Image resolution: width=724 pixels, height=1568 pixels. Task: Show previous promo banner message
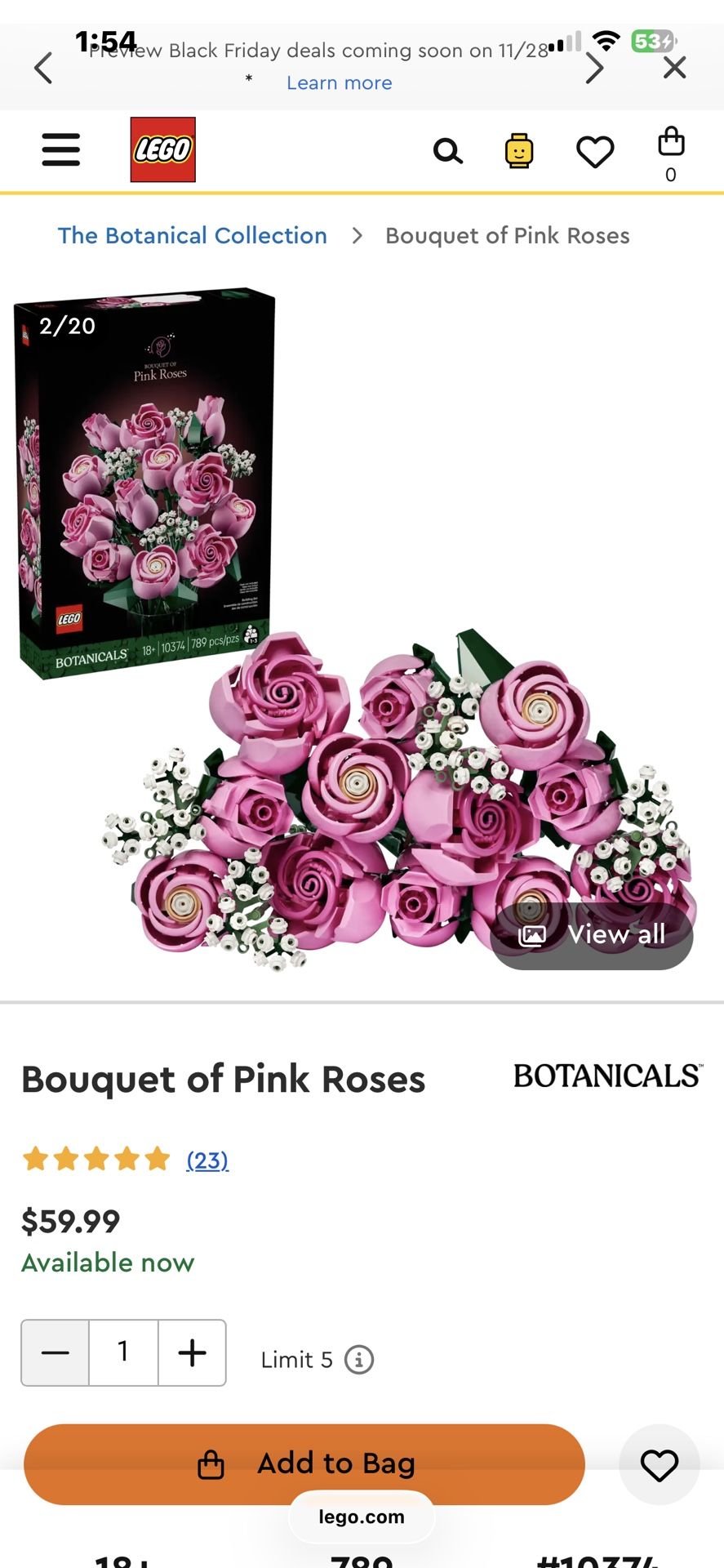pyautogui.click(x=44, y=68)
